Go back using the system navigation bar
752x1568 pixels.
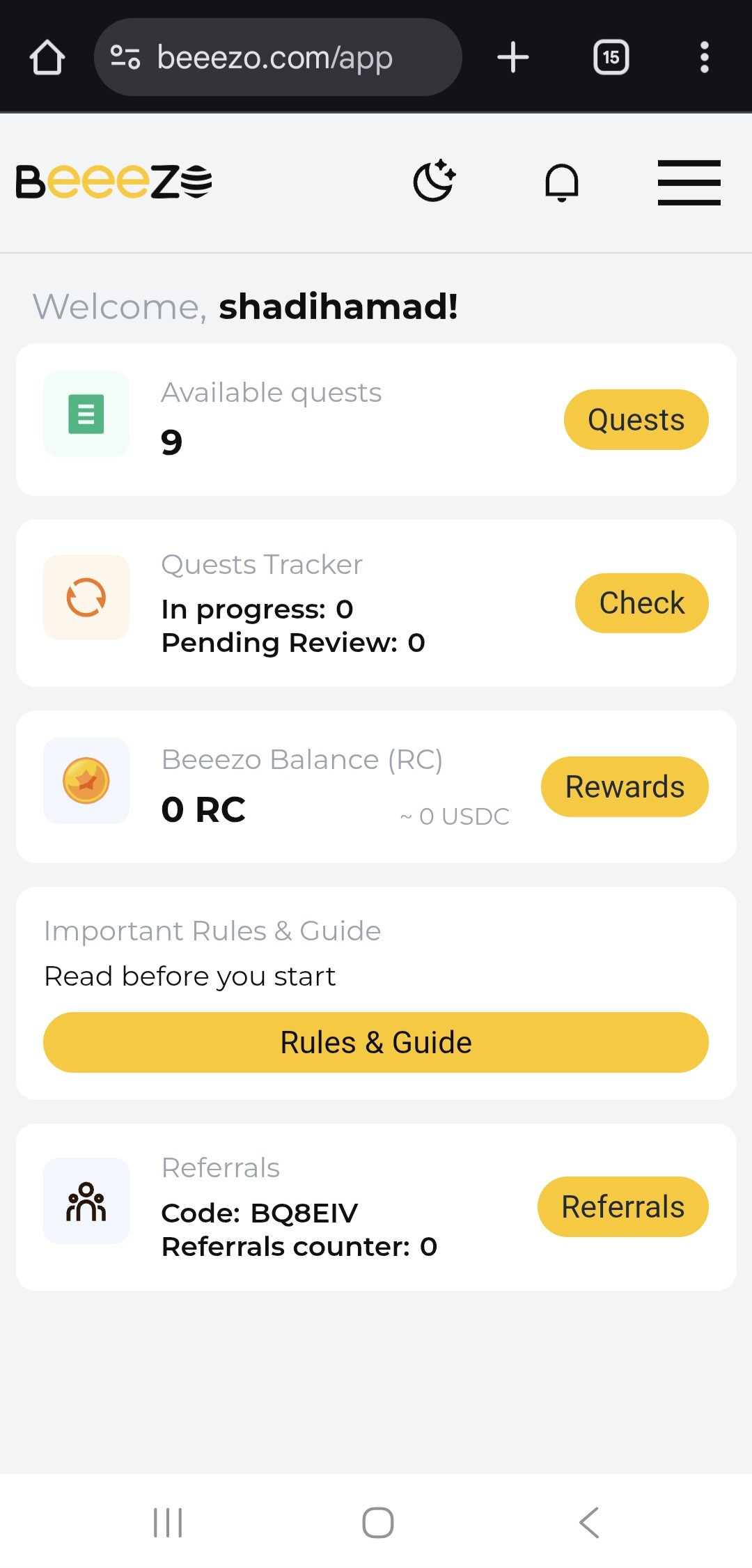click(x=589, y=1522)
